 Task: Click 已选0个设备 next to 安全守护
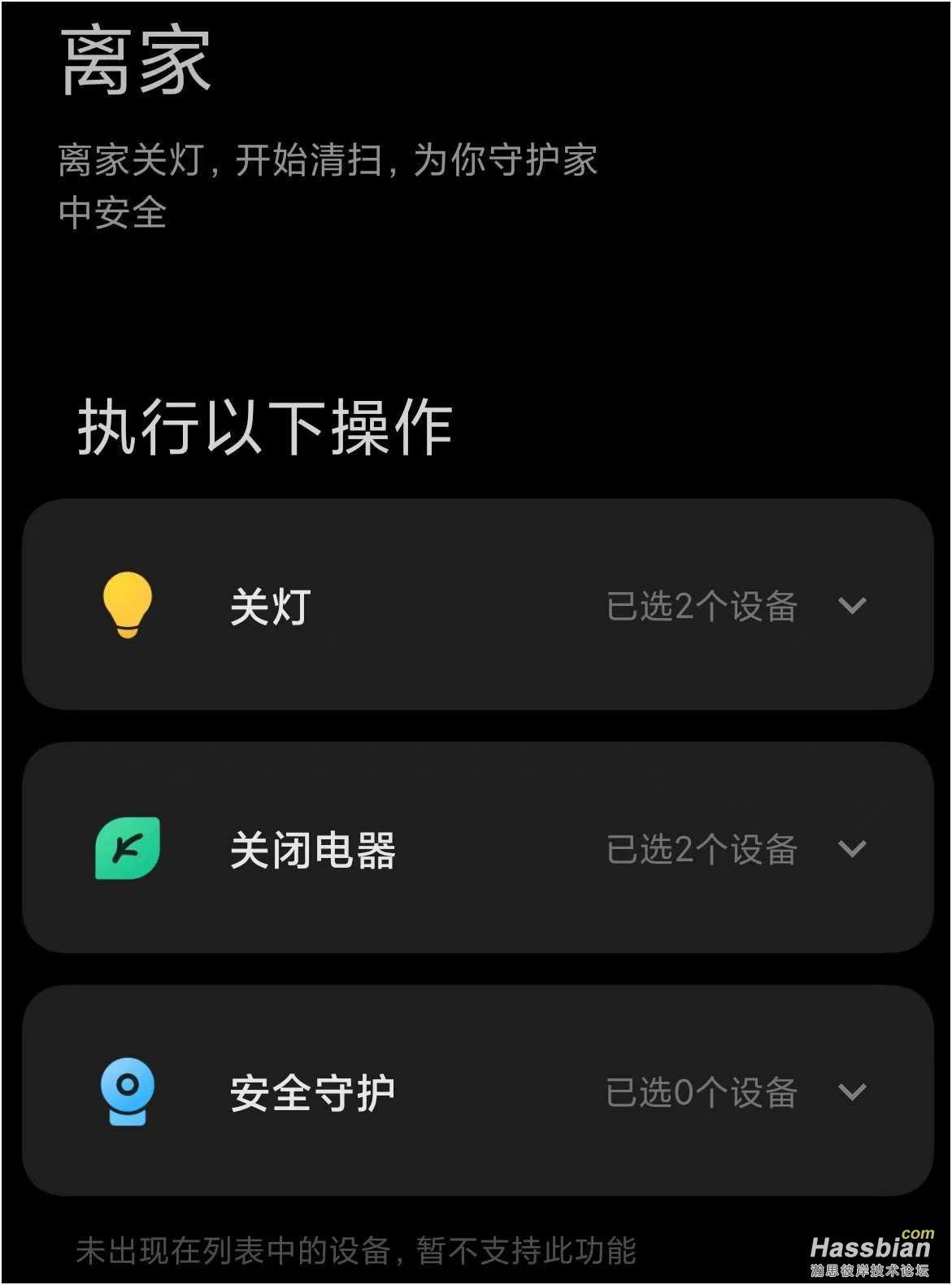[702, 1092]
